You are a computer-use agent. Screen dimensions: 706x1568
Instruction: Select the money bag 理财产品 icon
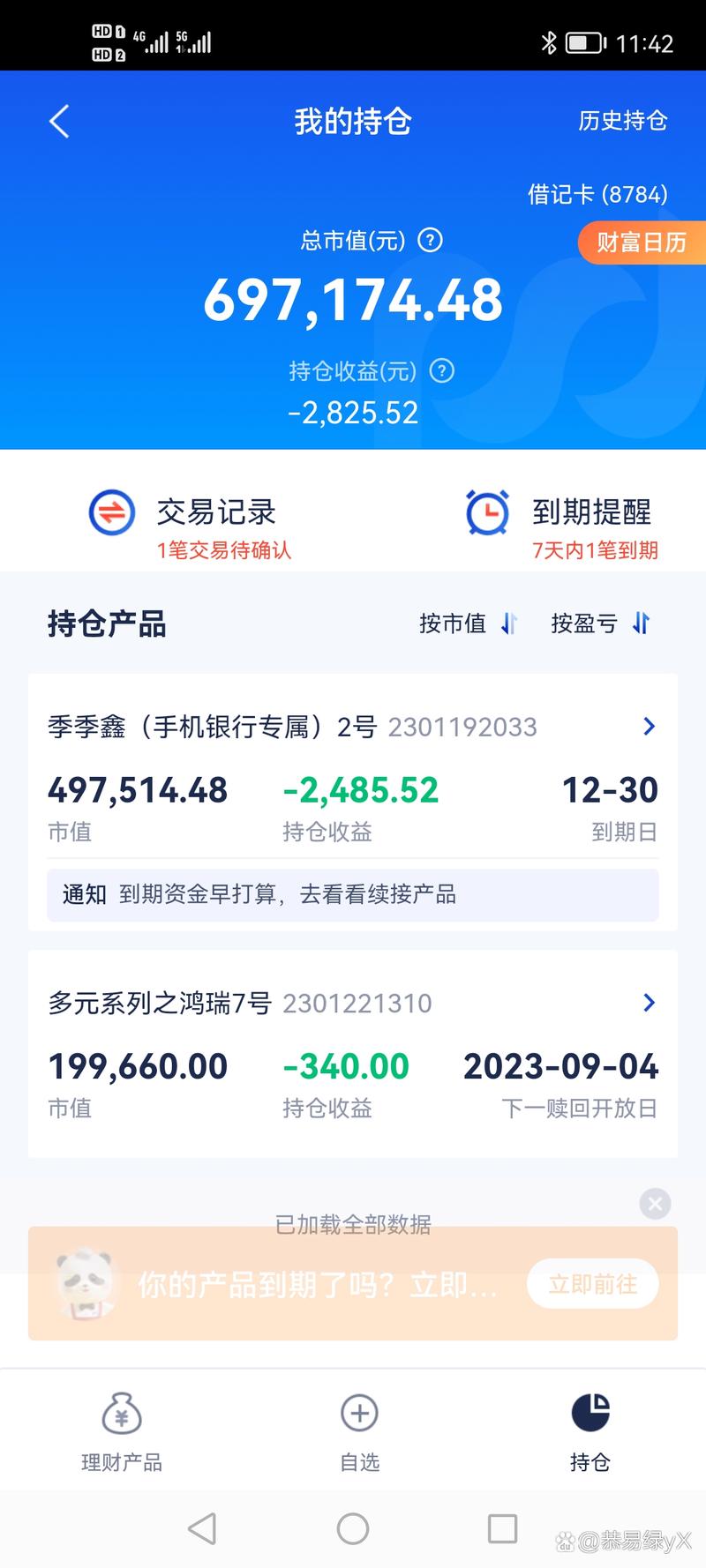coord(121,1414)
